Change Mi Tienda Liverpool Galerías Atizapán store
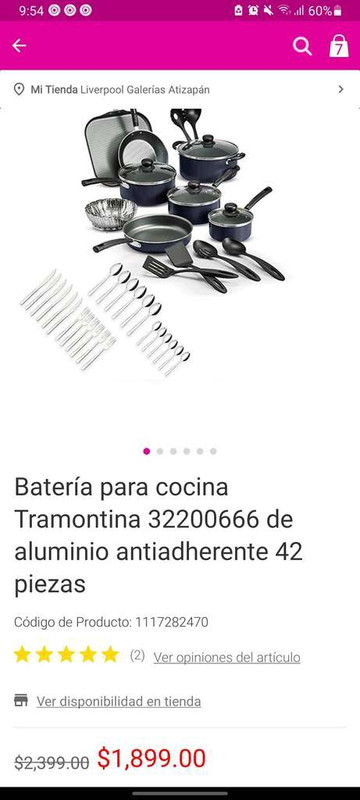Screen dimensions: 360x800 click(x=180, y=90)
